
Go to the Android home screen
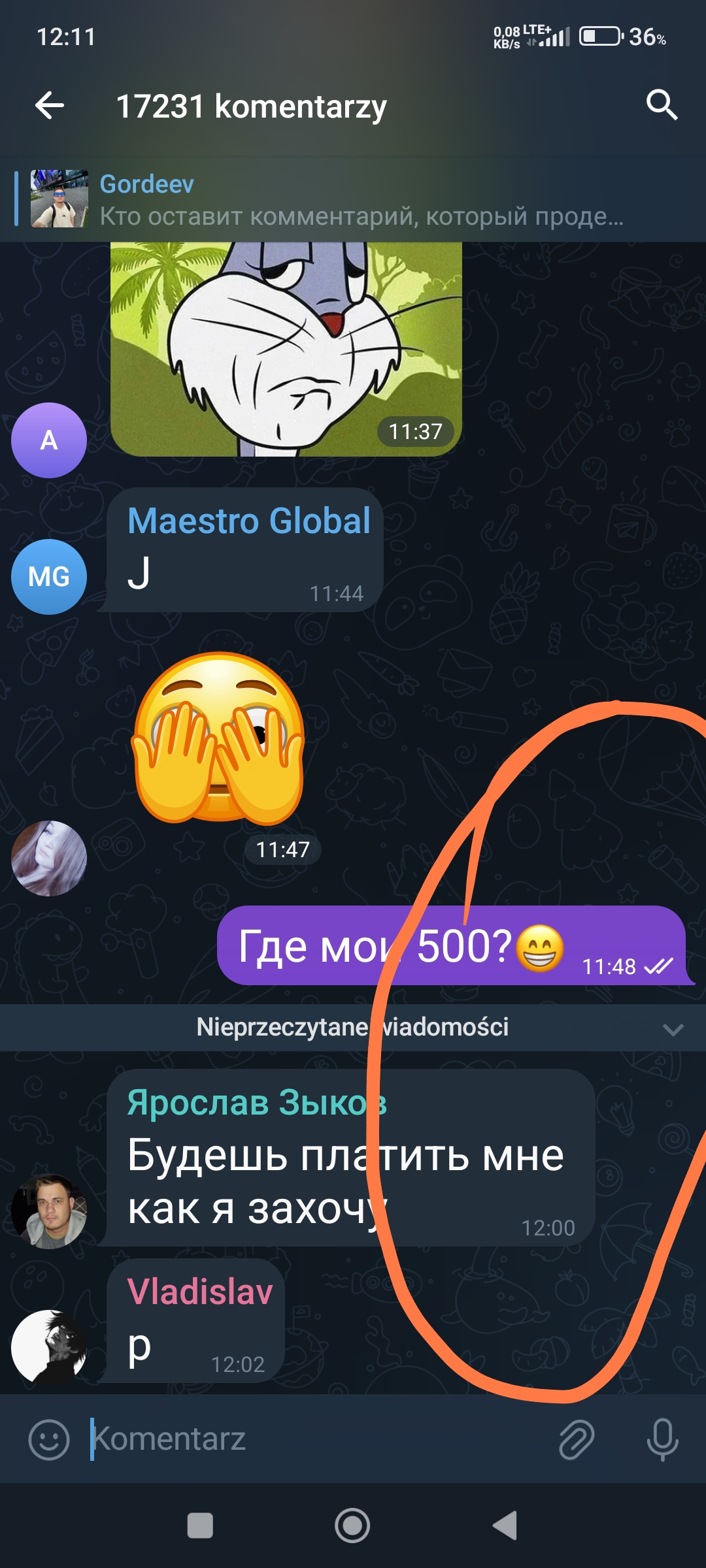coord(352,1526)
